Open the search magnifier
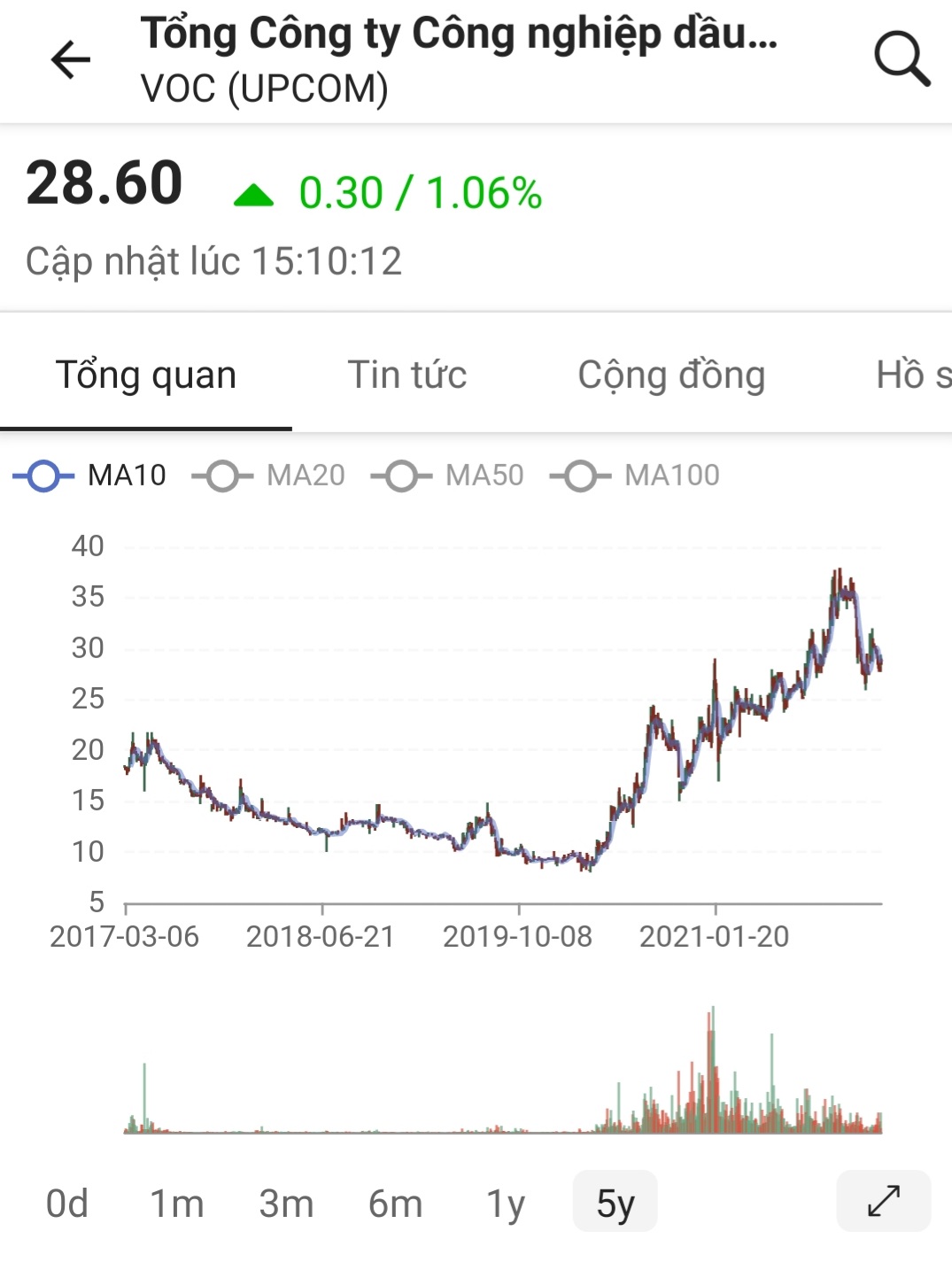952x1270 pixels. pyautogui.click(x=902, y=58)
